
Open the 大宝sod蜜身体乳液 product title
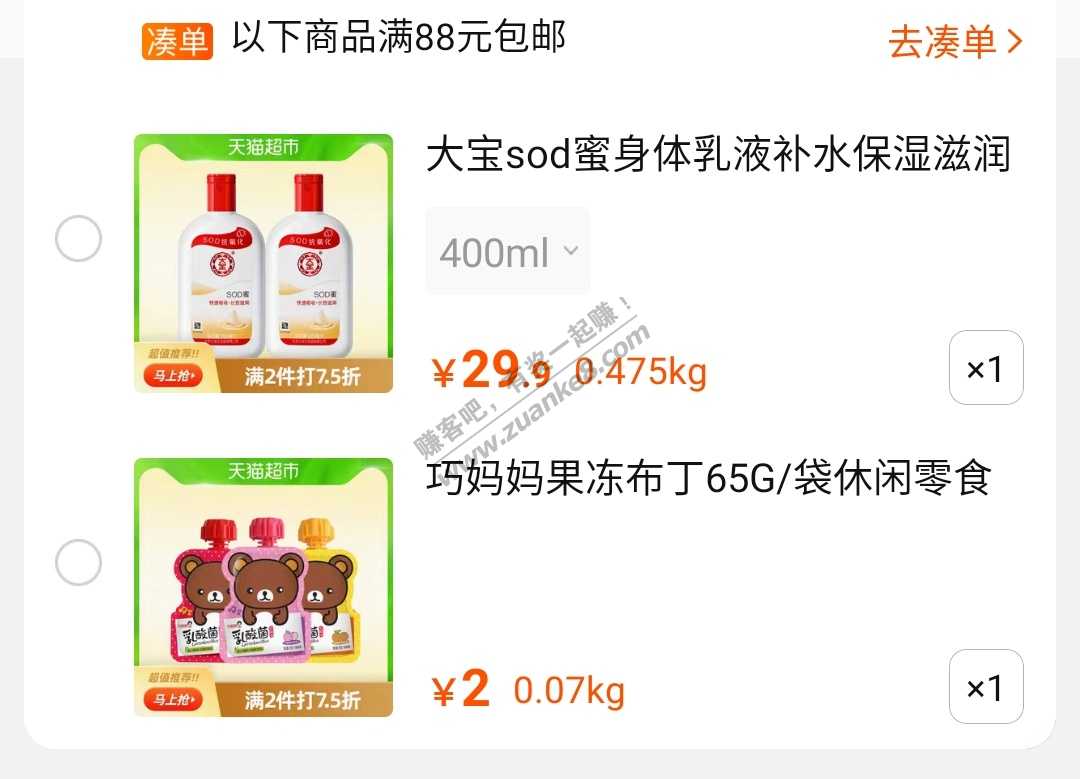[718, 156]
